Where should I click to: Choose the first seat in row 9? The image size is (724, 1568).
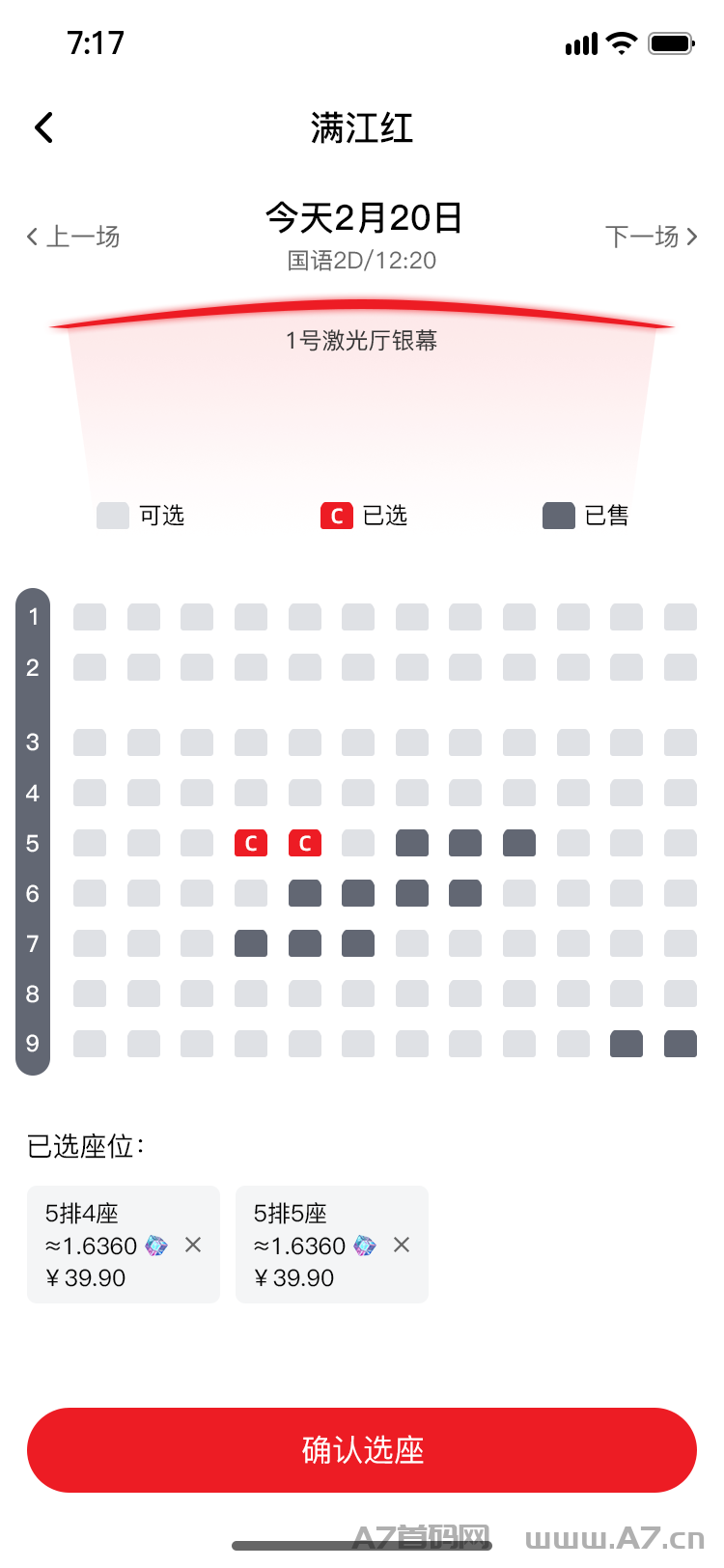pos(90,1044)
